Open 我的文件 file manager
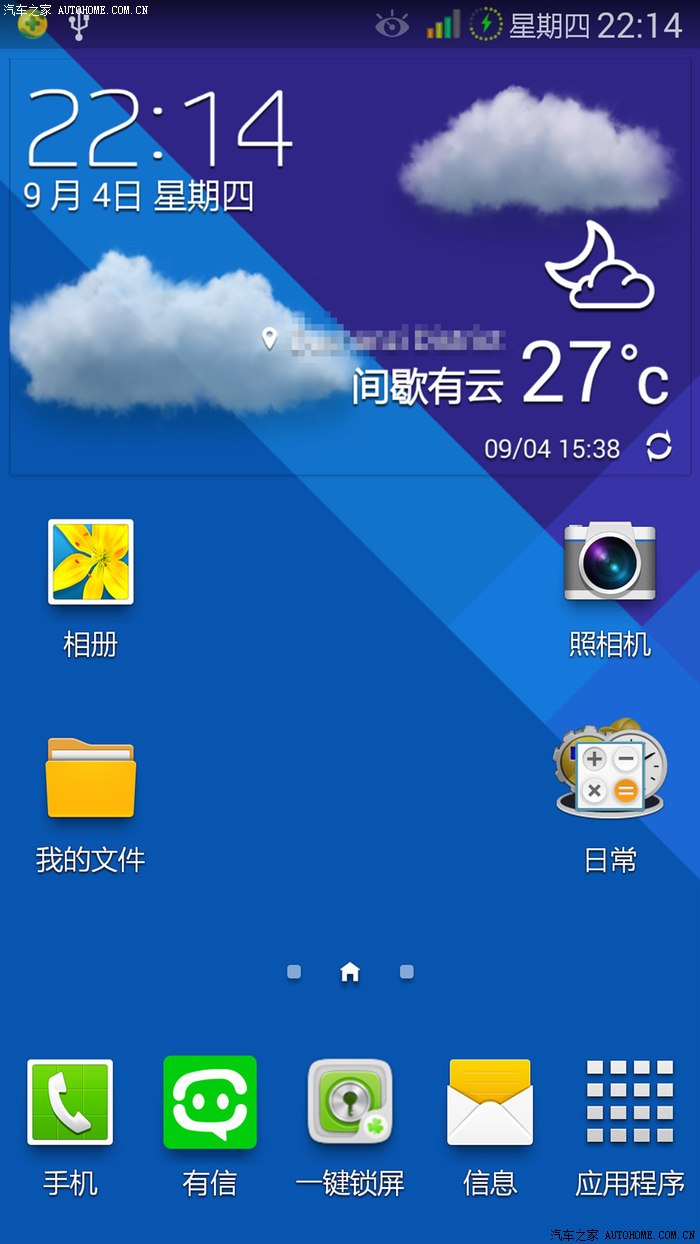700x1244 pixels. (x=90, y=778)
